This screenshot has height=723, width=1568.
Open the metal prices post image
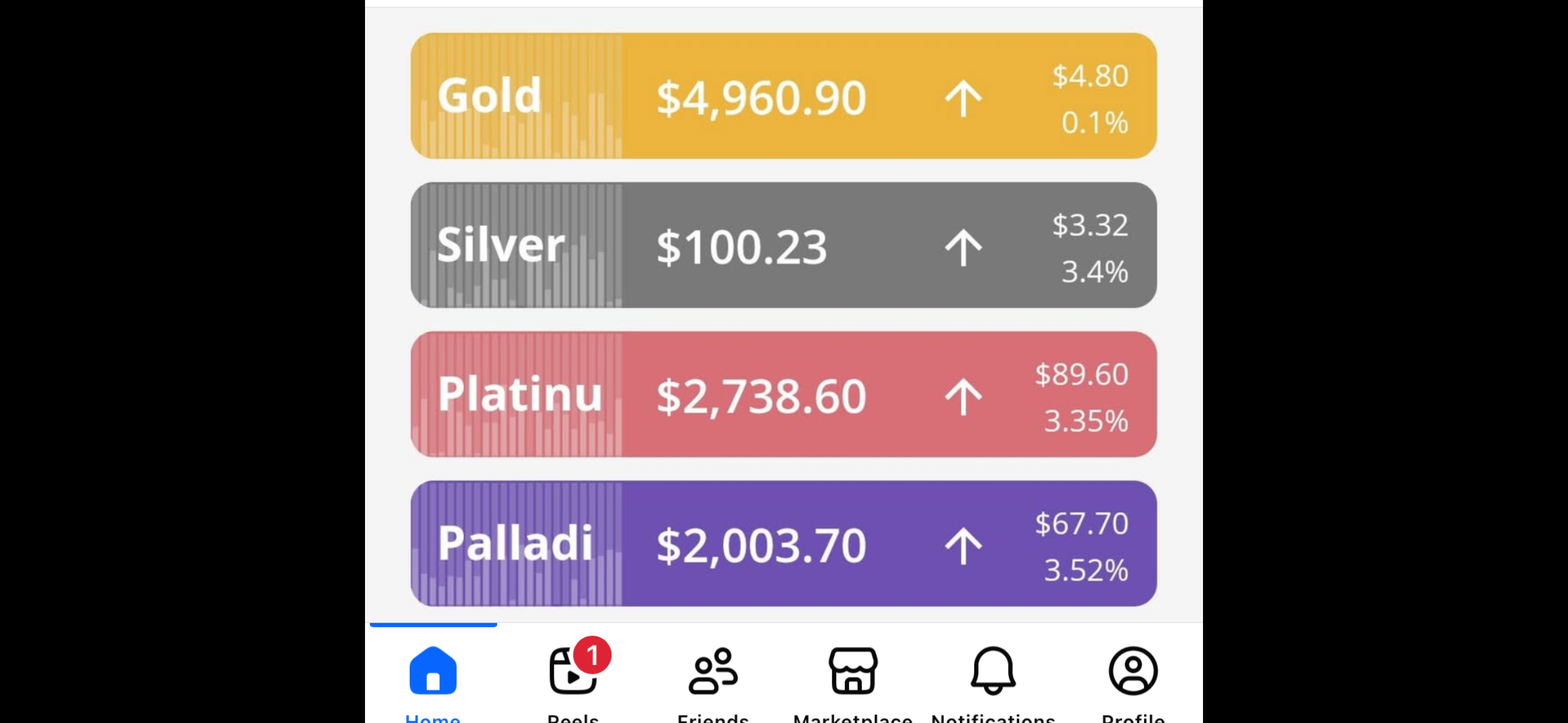[x=783, y=319]
